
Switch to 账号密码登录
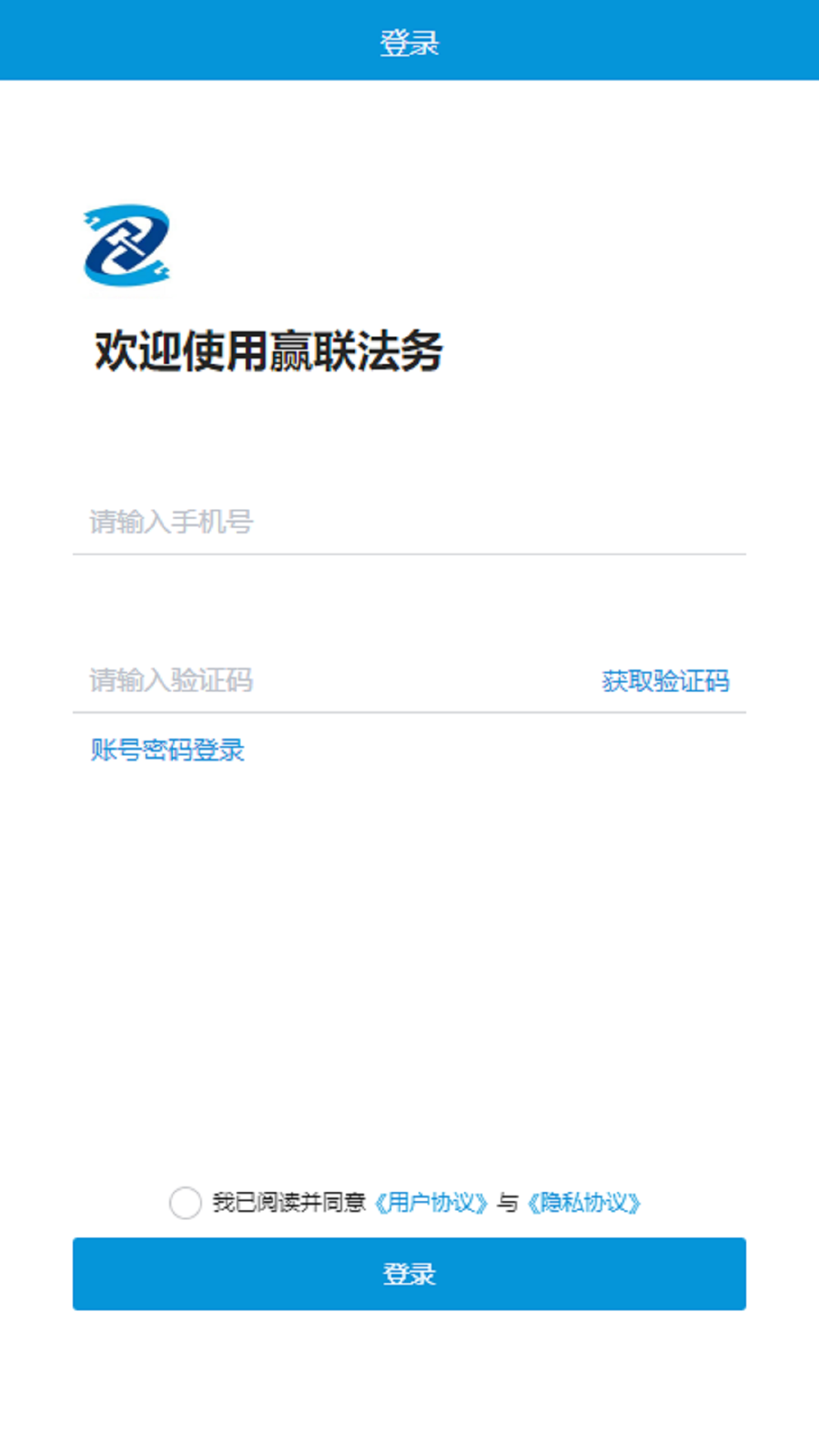(168, 750)
